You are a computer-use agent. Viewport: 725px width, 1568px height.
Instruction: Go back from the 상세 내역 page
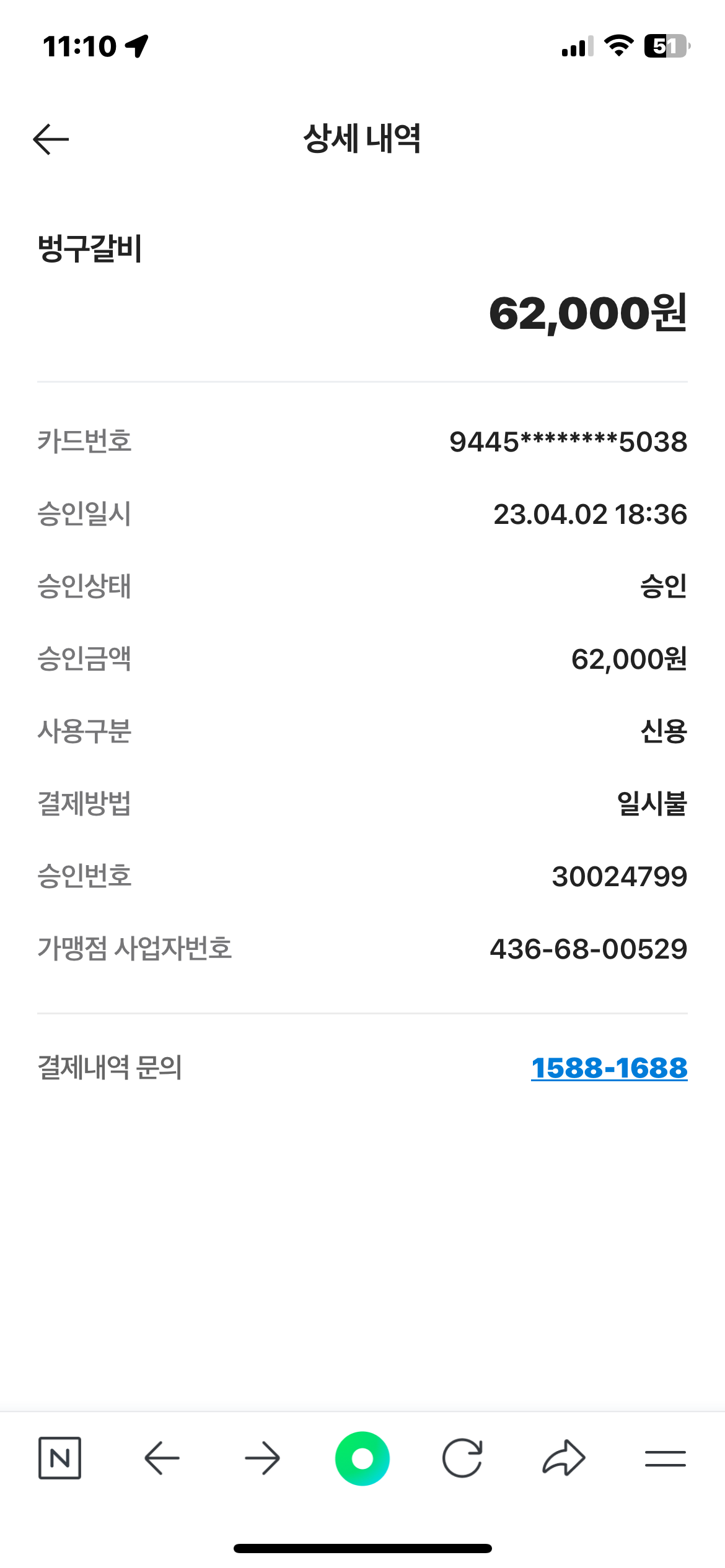pos(51,139)
